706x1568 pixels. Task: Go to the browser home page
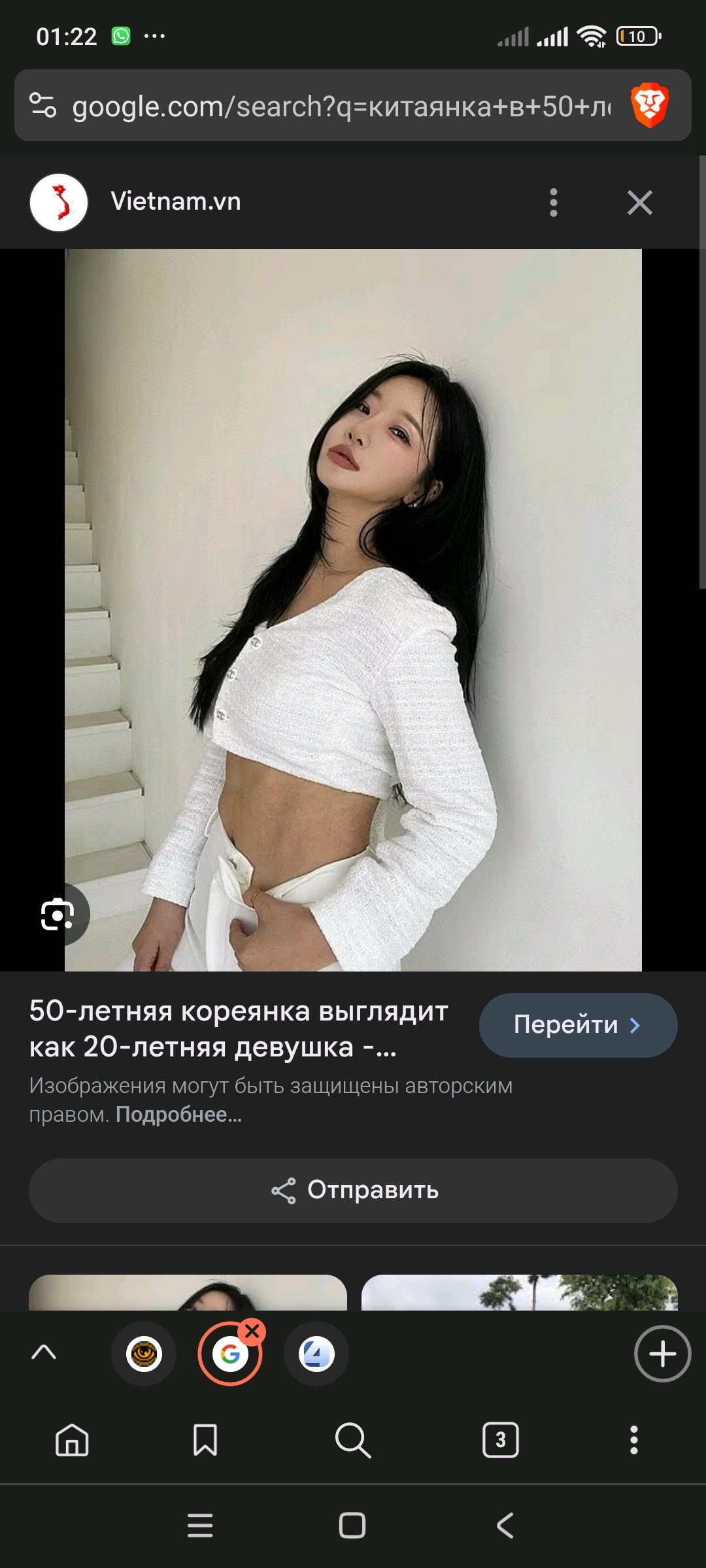(72, 1440)
